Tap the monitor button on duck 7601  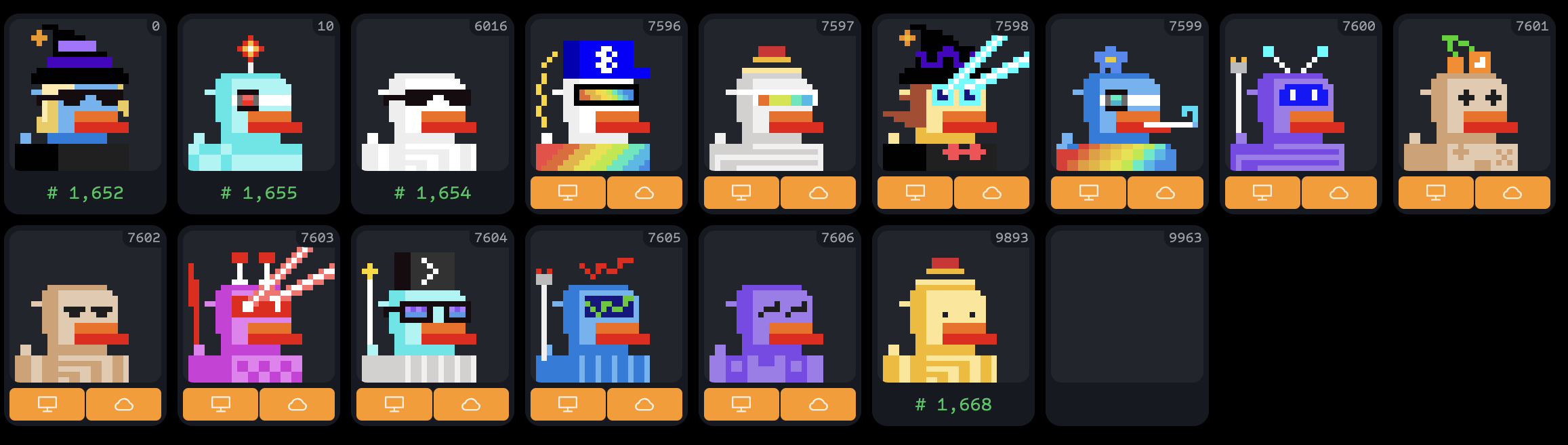[1436, 193]
